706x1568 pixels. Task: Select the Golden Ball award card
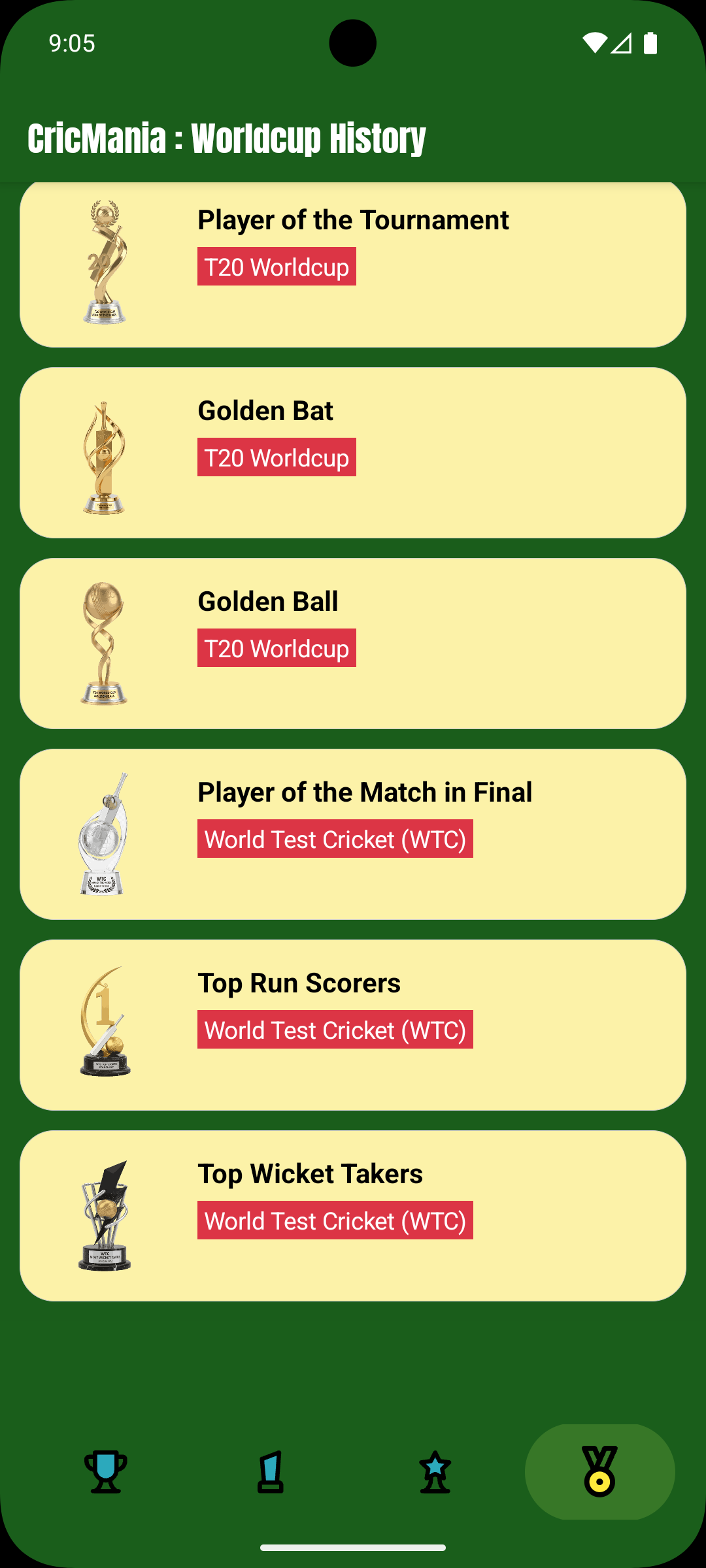353,644
